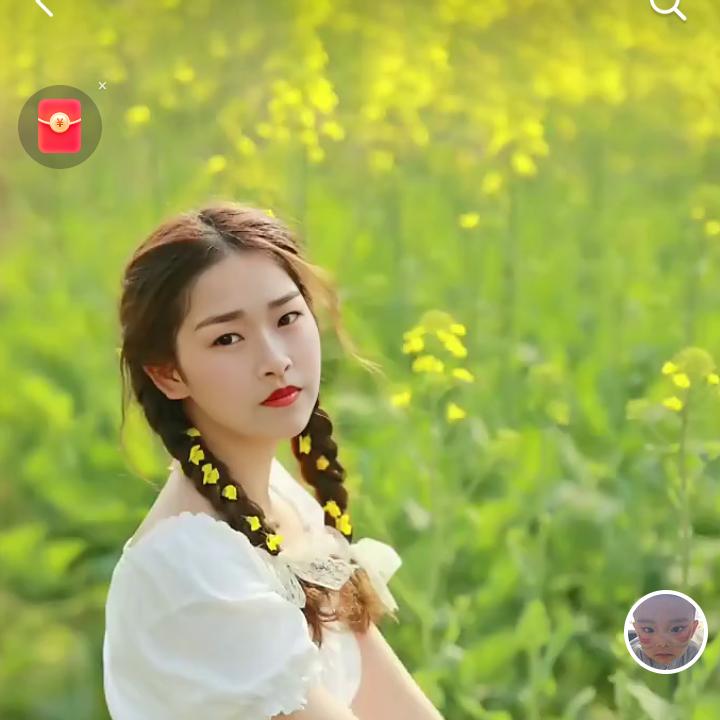Screen dimensions: 720x720
Task: Dismiss the red envelope widget
Action: tap(102, 86)
